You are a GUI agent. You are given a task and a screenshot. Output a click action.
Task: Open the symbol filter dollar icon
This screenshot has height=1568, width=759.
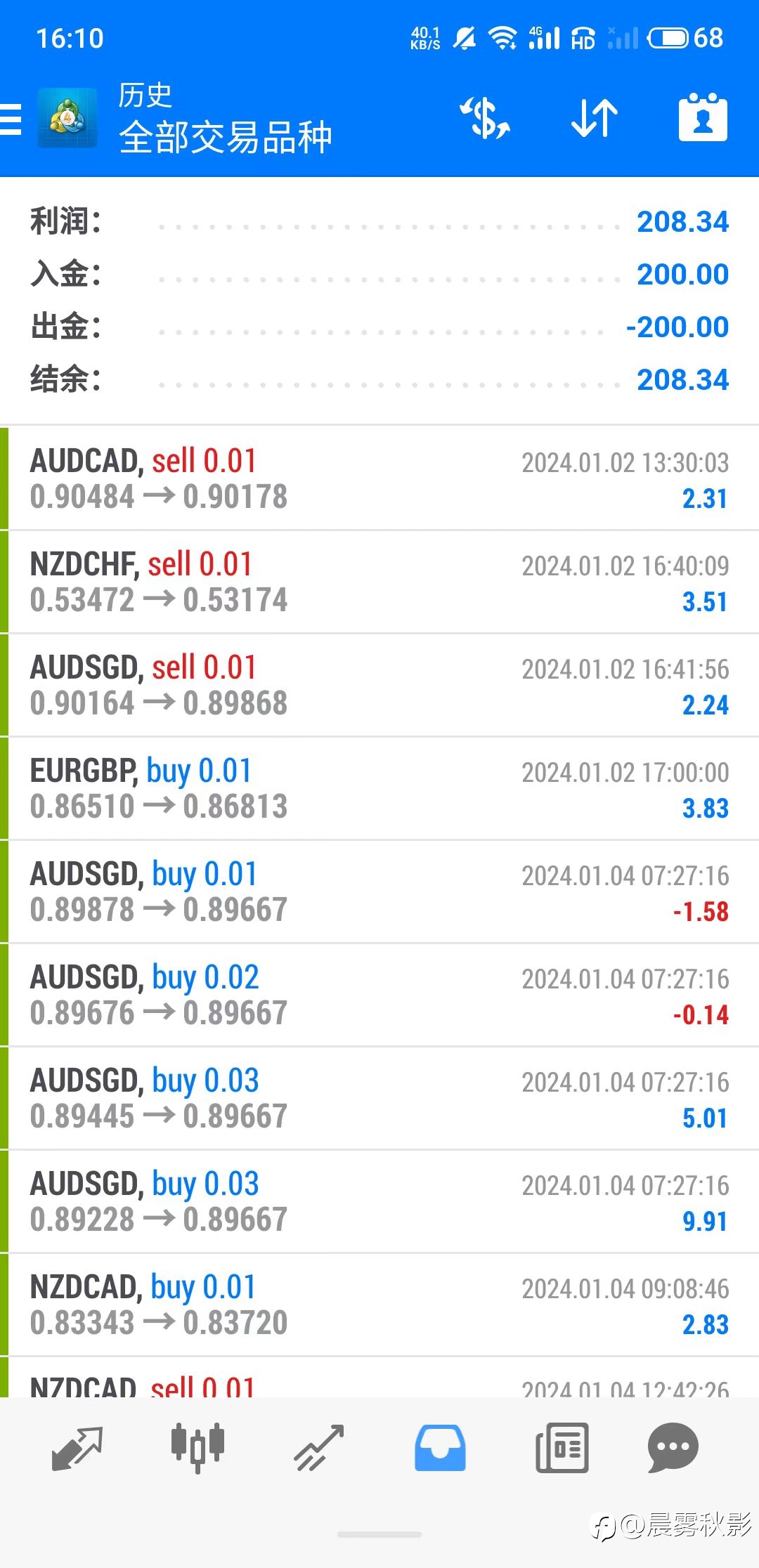pos(485,118)
